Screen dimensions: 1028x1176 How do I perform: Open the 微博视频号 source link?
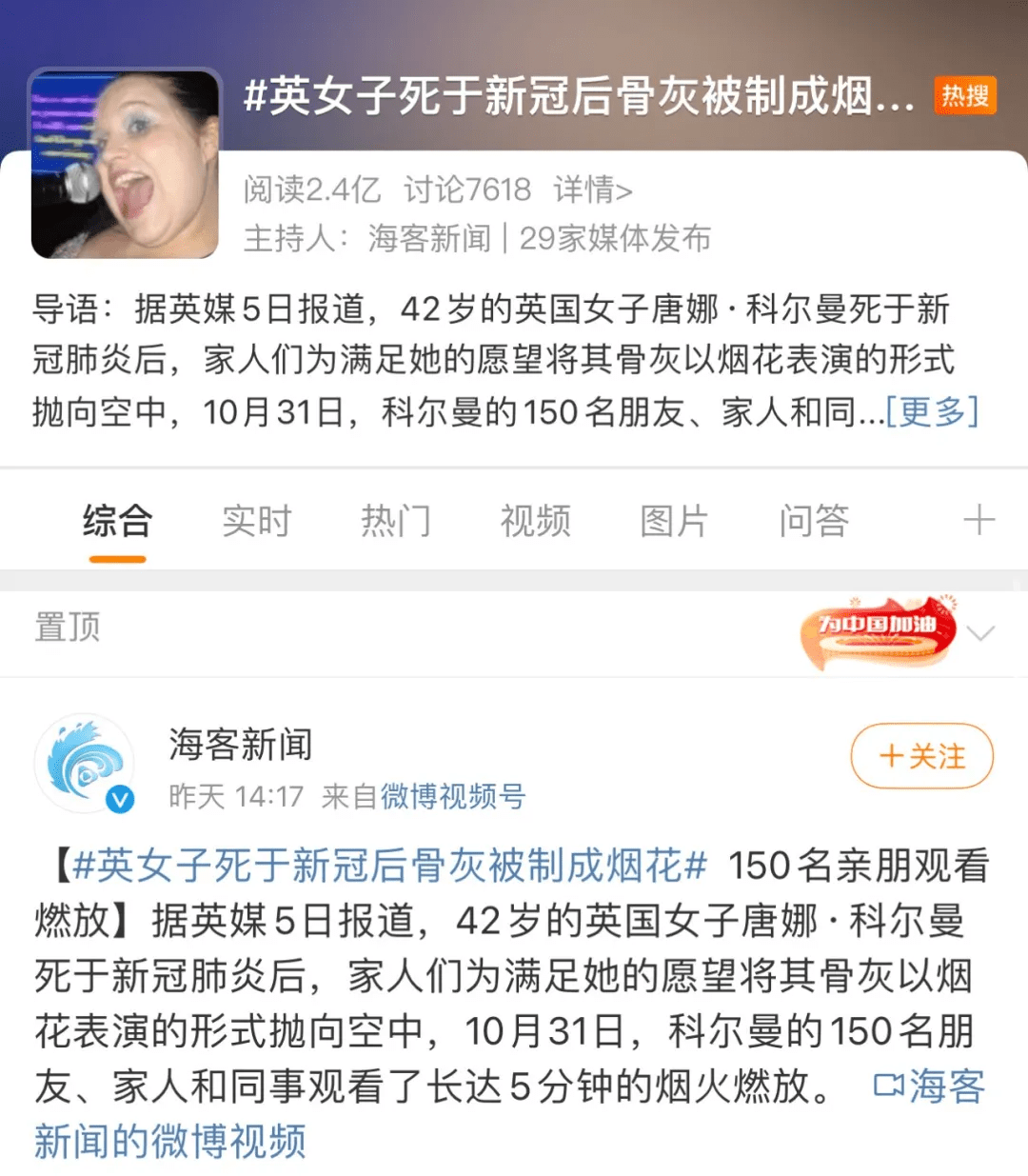[453, 796]
